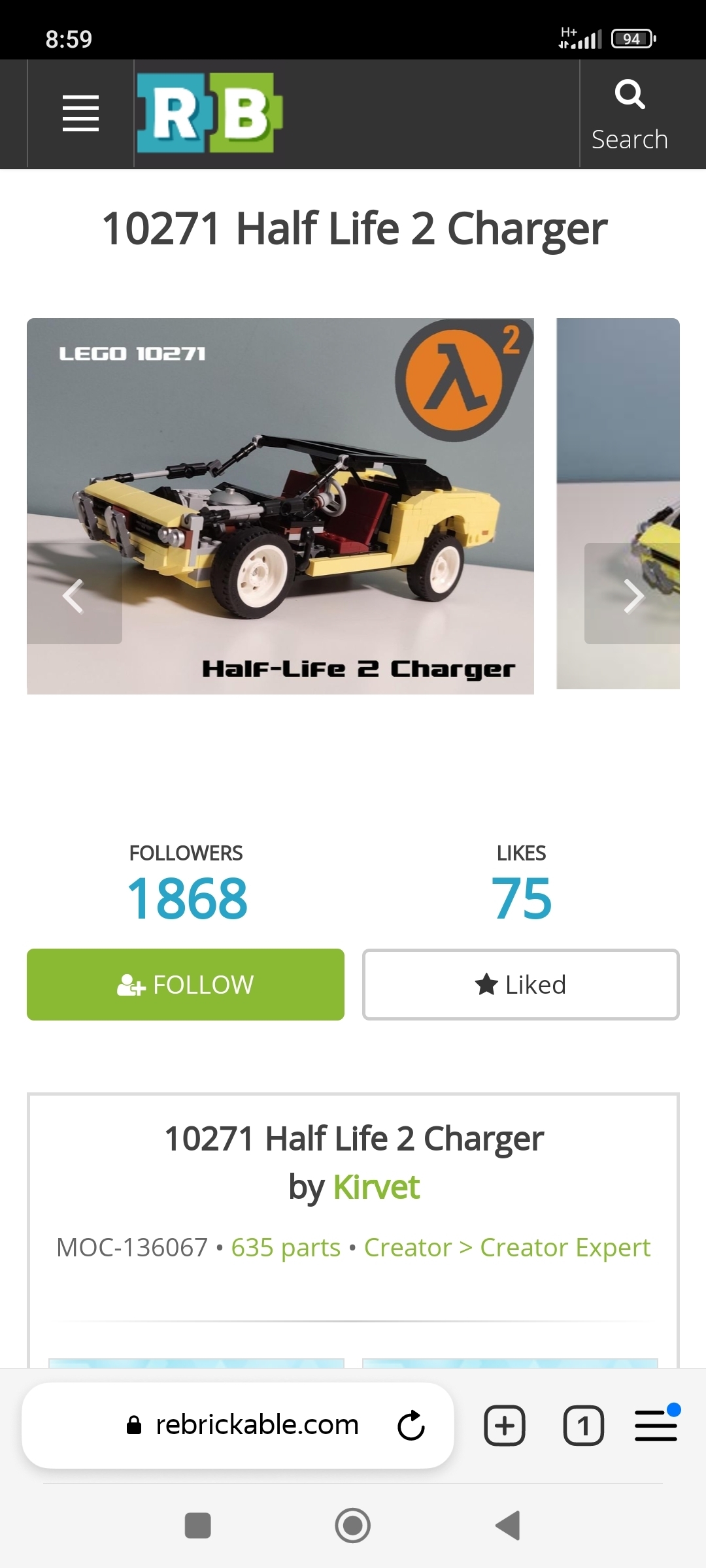Reload the page
The height and width of the screenshot is (1568, 706).
click(x=411, y=1425)
